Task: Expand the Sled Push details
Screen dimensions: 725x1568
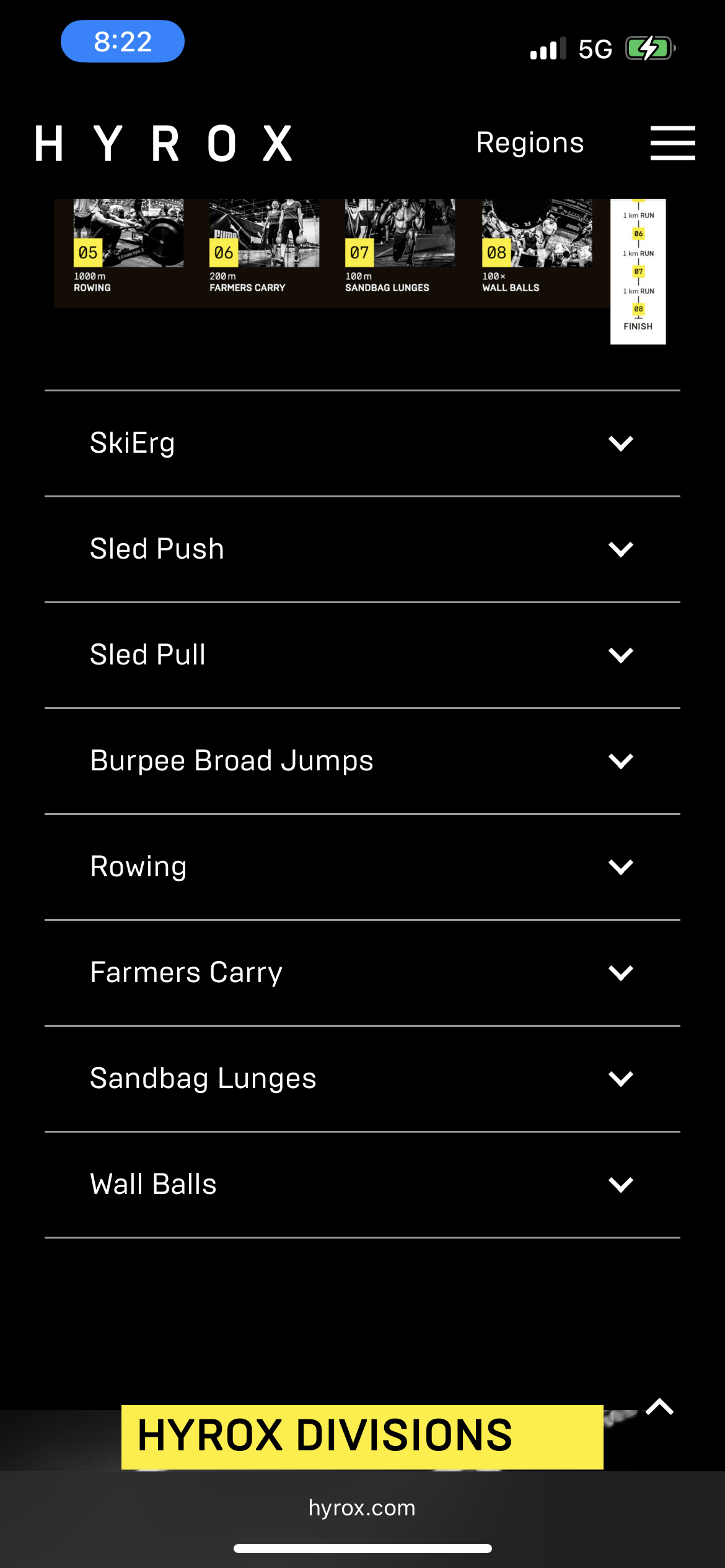Action: [x=362, y=549]
